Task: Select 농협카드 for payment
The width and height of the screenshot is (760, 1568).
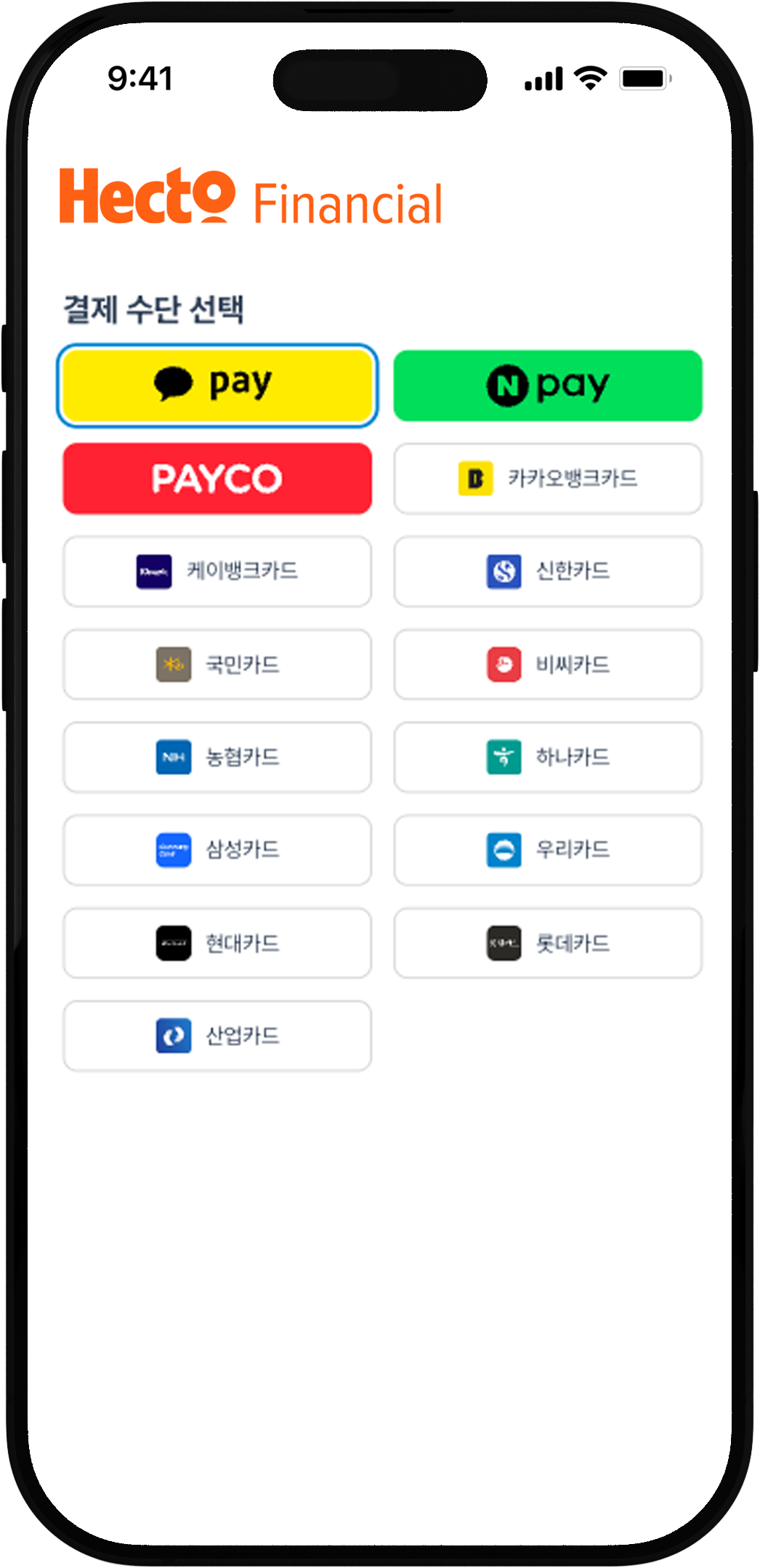Action: (217, 757)
